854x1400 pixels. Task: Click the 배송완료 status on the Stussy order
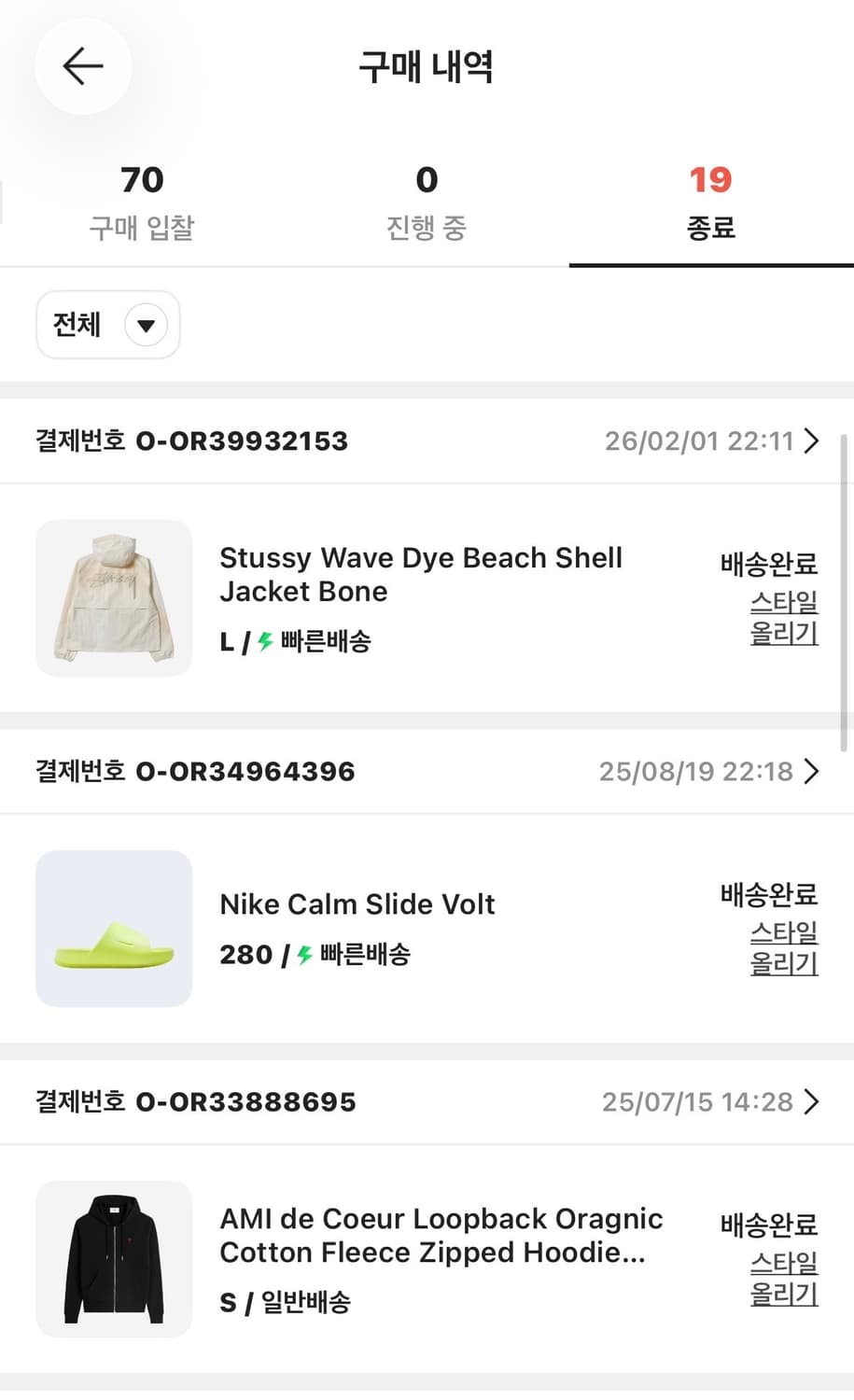pos(767,564)
